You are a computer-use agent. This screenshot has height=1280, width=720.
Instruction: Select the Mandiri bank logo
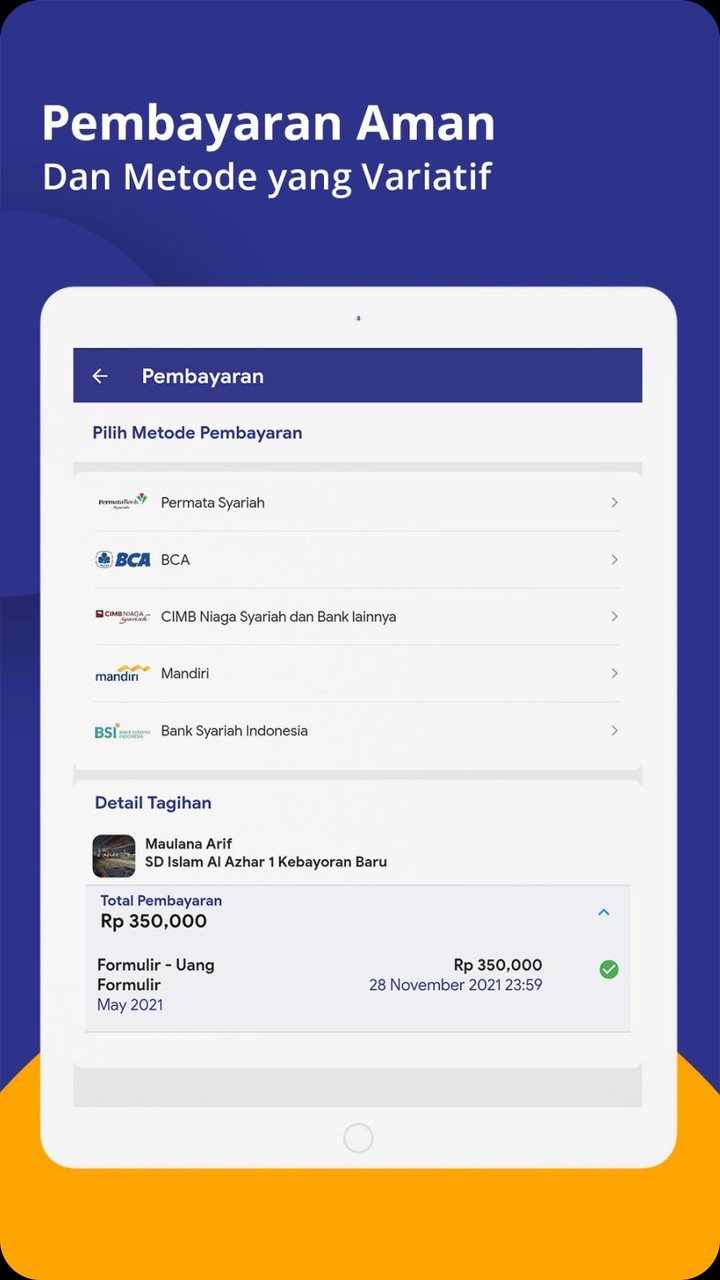click(x=121, y=673)
